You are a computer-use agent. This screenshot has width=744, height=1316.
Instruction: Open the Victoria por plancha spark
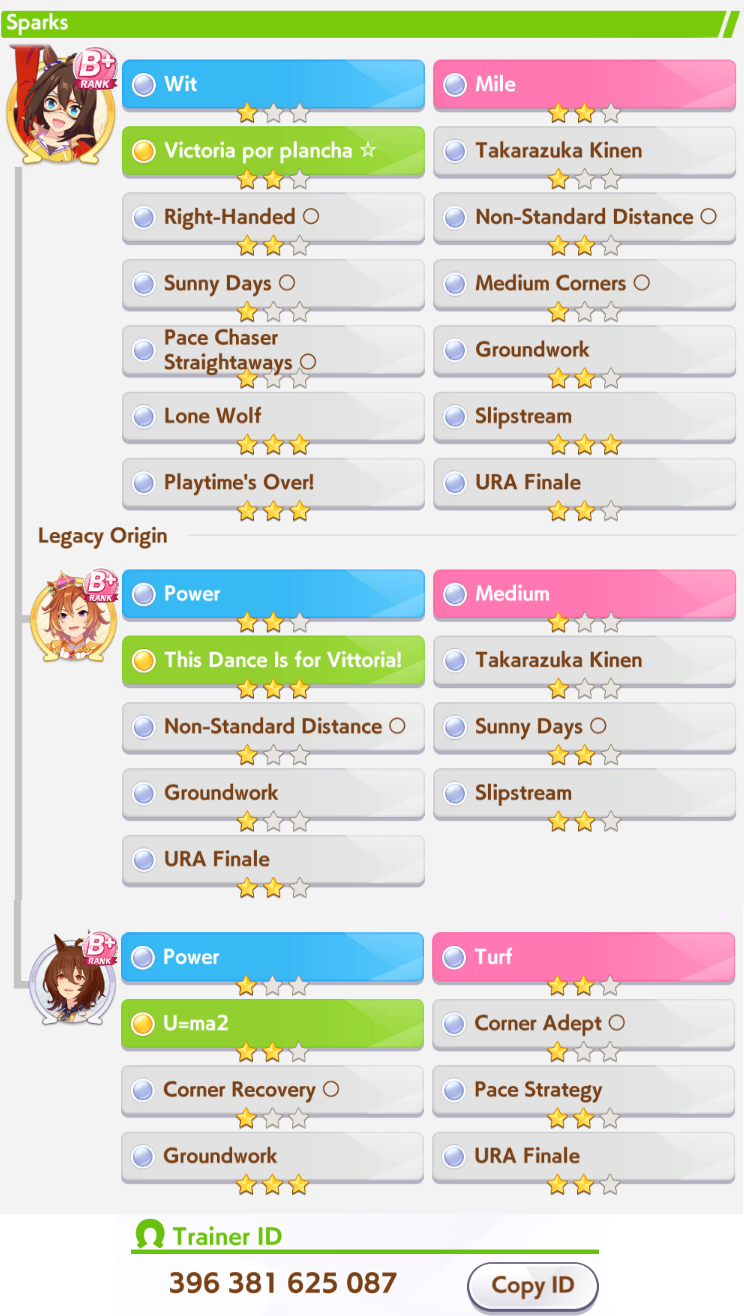coord(272,151)
